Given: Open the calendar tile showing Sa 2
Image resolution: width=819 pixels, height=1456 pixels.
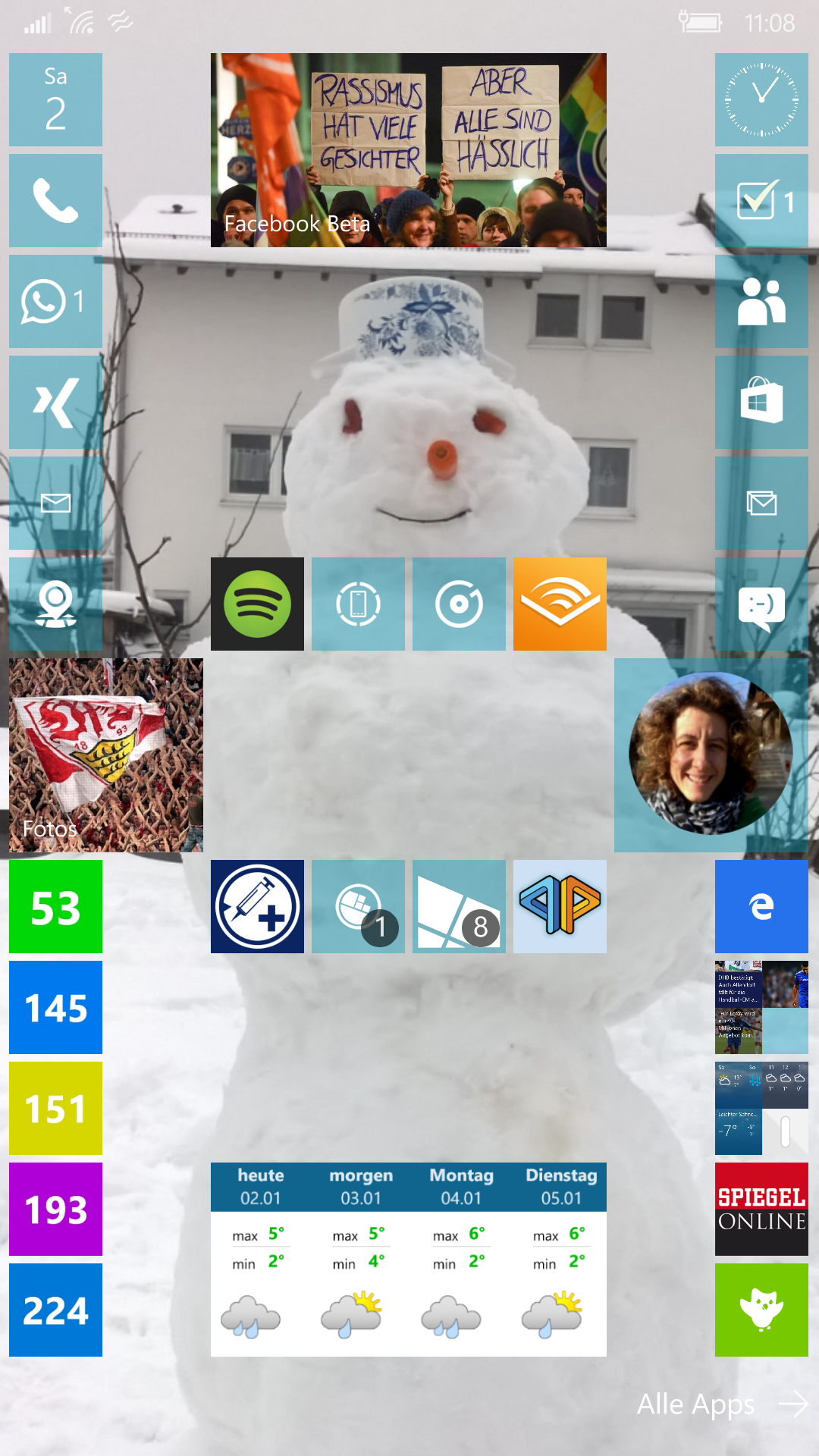Looking at the screenshot, I should [55, 99].
